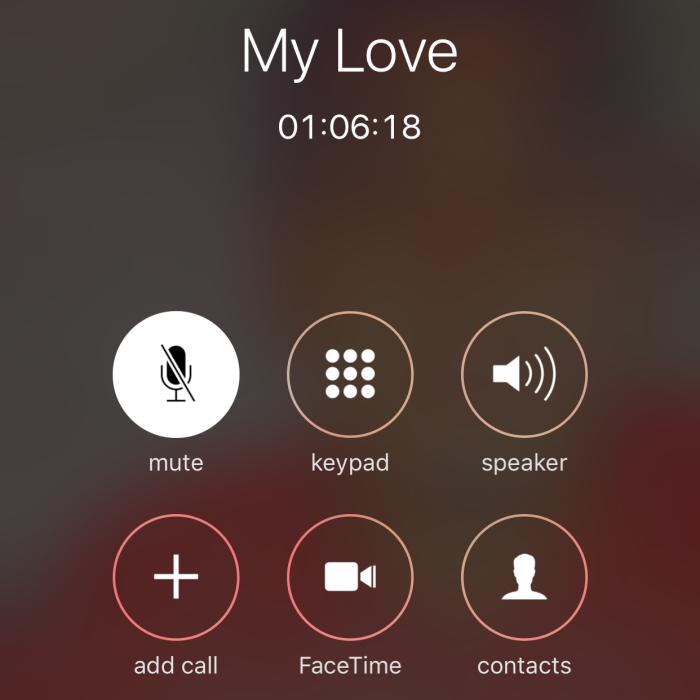700x700 pixels.
Task: Add another call with the plus button
Action: [176, 577]
